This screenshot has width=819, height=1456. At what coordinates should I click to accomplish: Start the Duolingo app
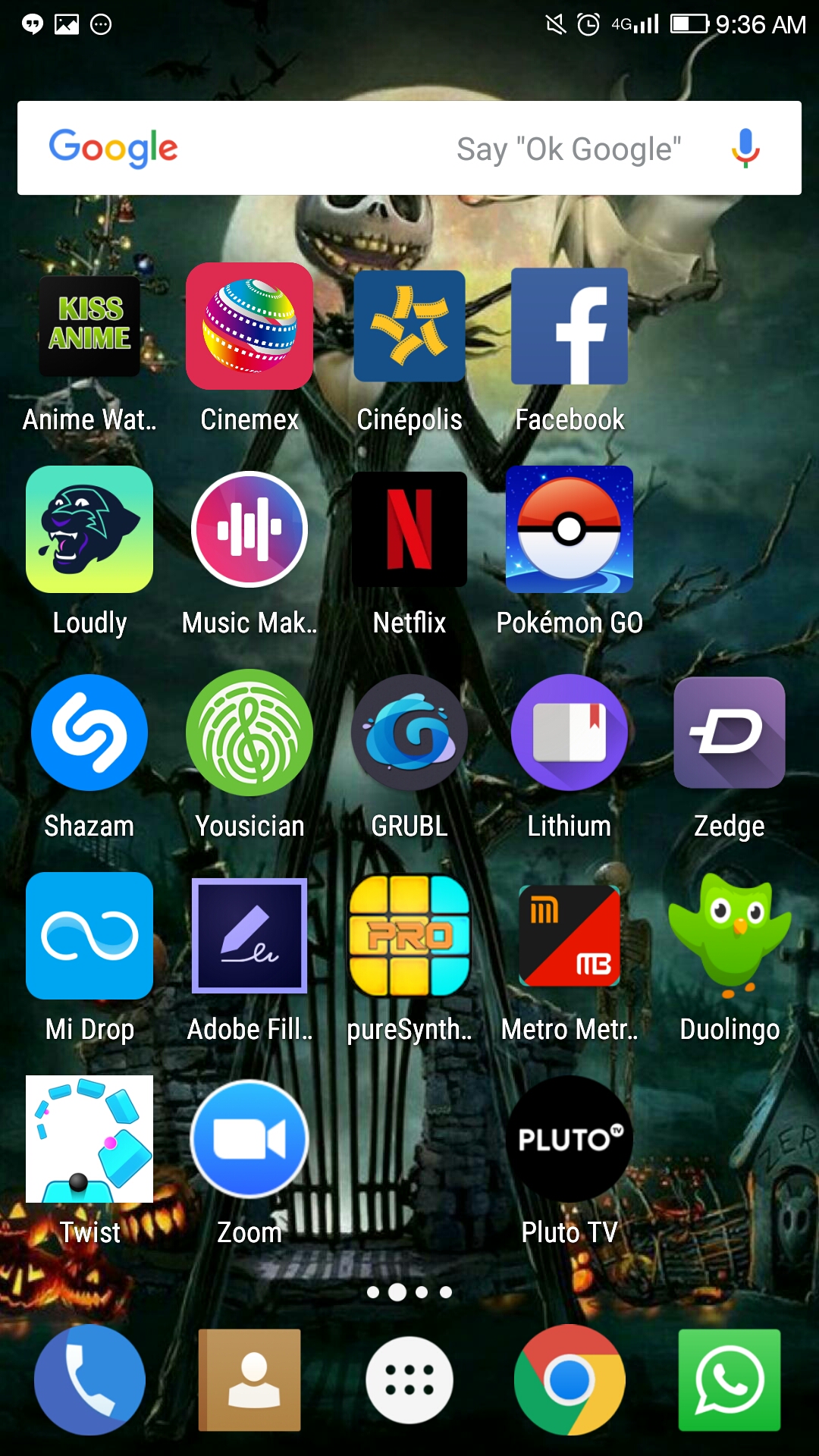(730, 936)
